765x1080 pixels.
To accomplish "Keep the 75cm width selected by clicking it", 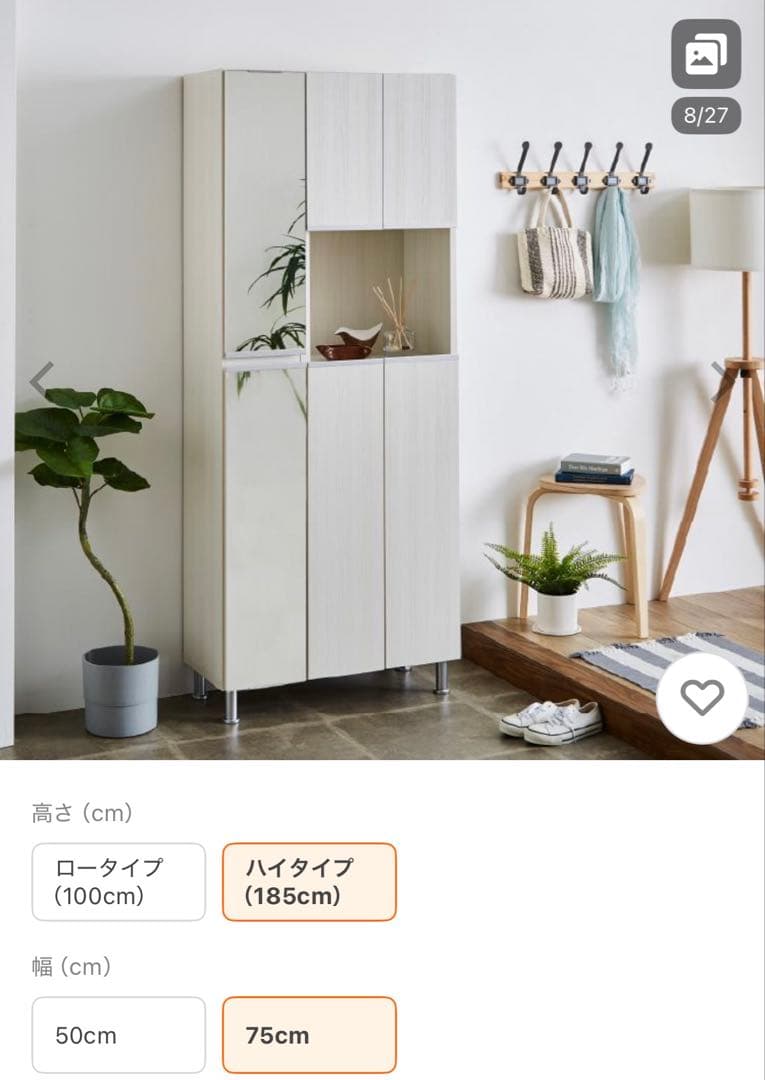I will pos(308,1035).
